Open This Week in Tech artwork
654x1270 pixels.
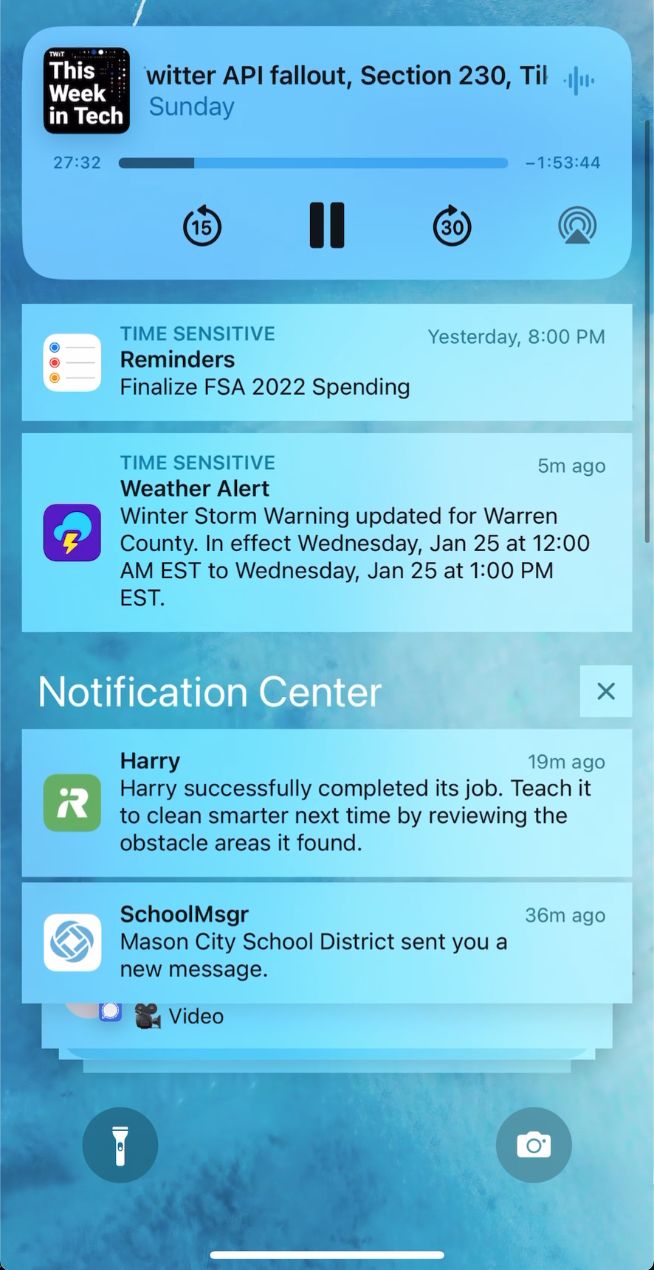87,91
